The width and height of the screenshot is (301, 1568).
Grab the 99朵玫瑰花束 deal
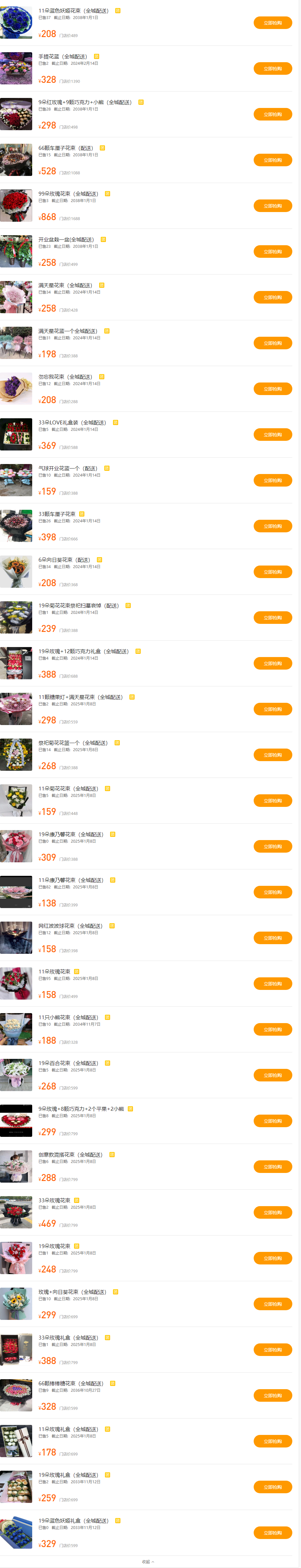tap(272, 206)
